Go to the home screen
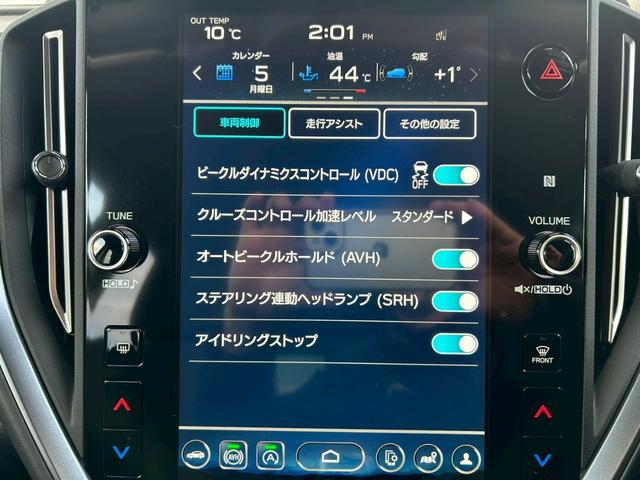 [x=331, y=457]
